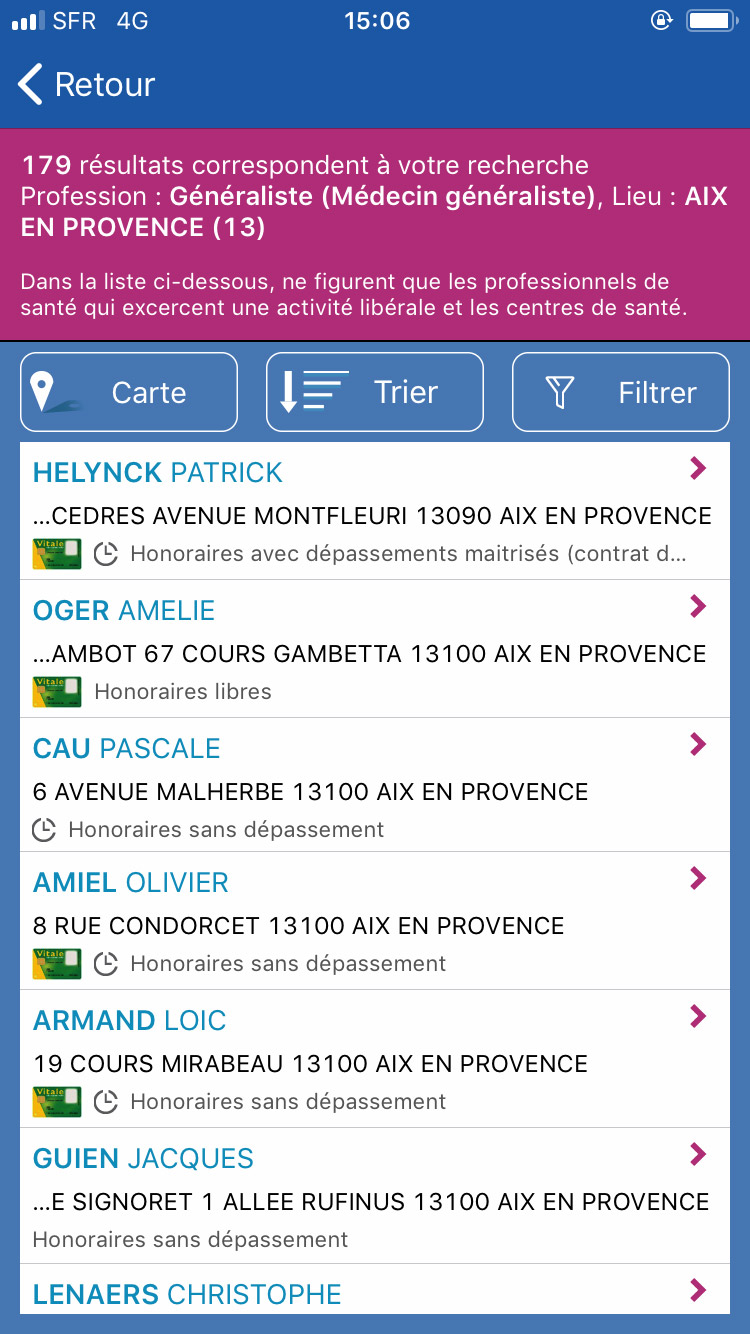
Task: Select the Cau Pascale result
Action: [375, 786]
